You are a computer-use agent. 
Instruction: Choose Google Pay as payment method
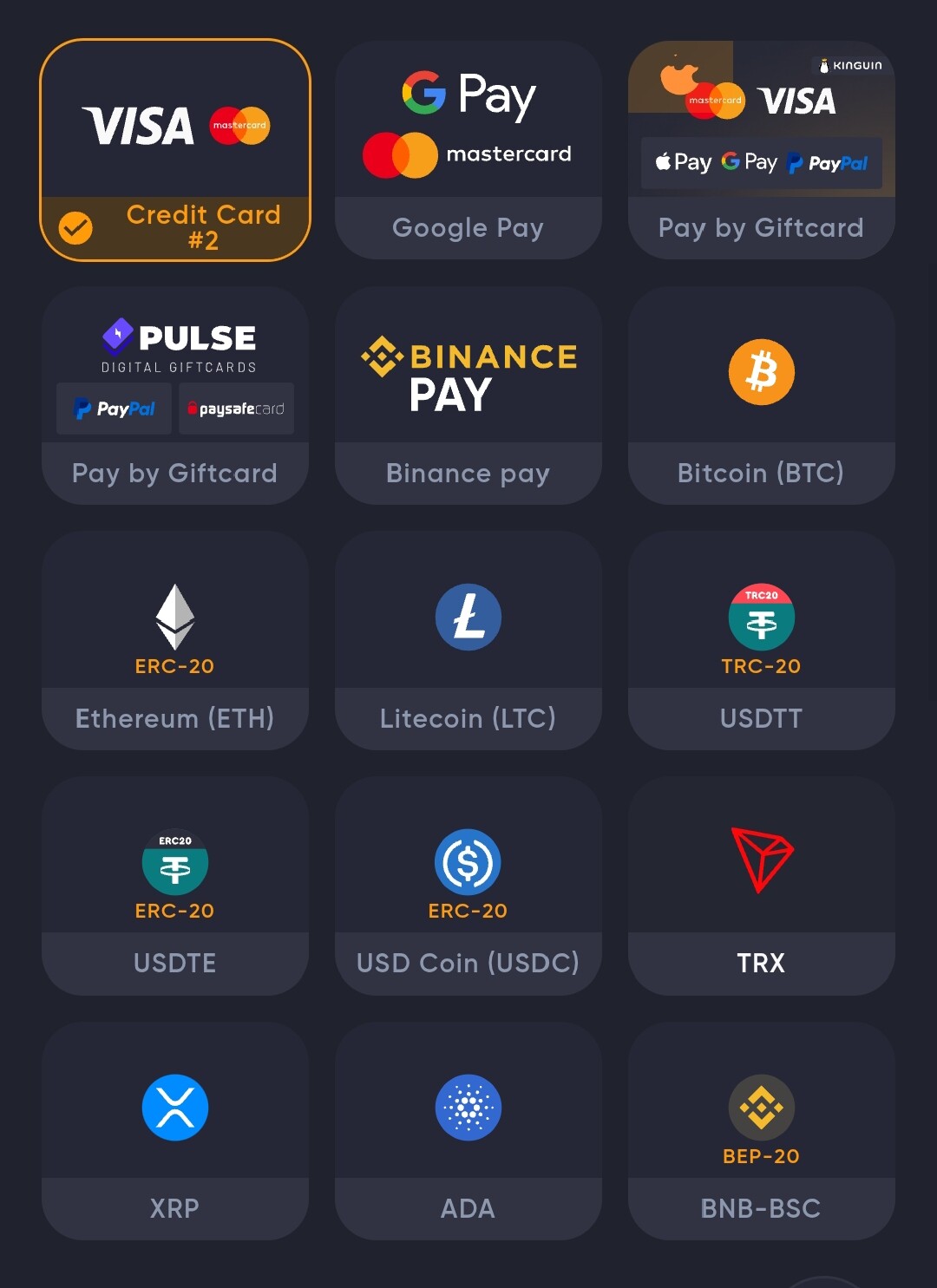468,150
